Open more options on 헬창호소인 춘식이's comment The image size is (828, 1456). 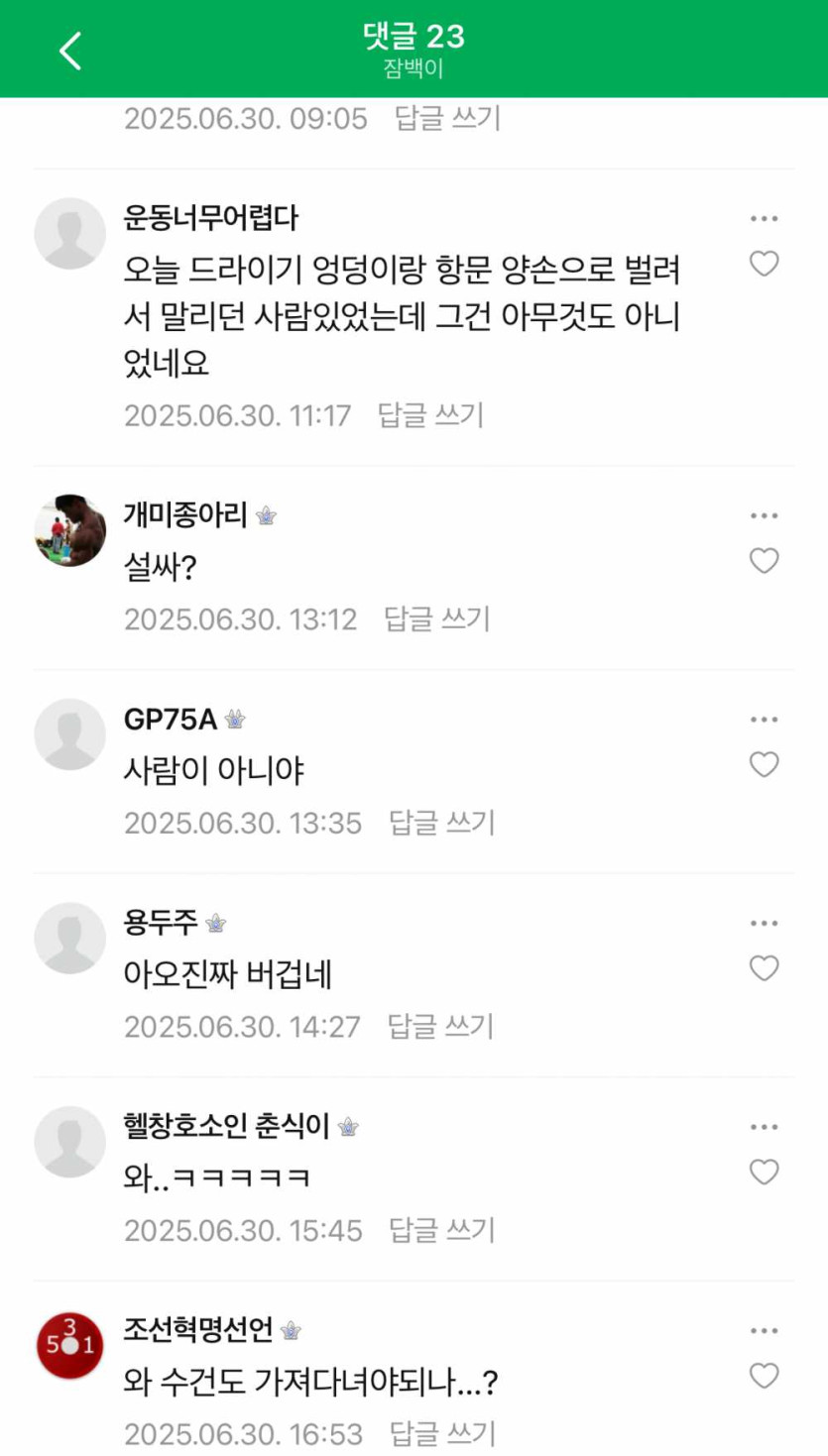764,1127
